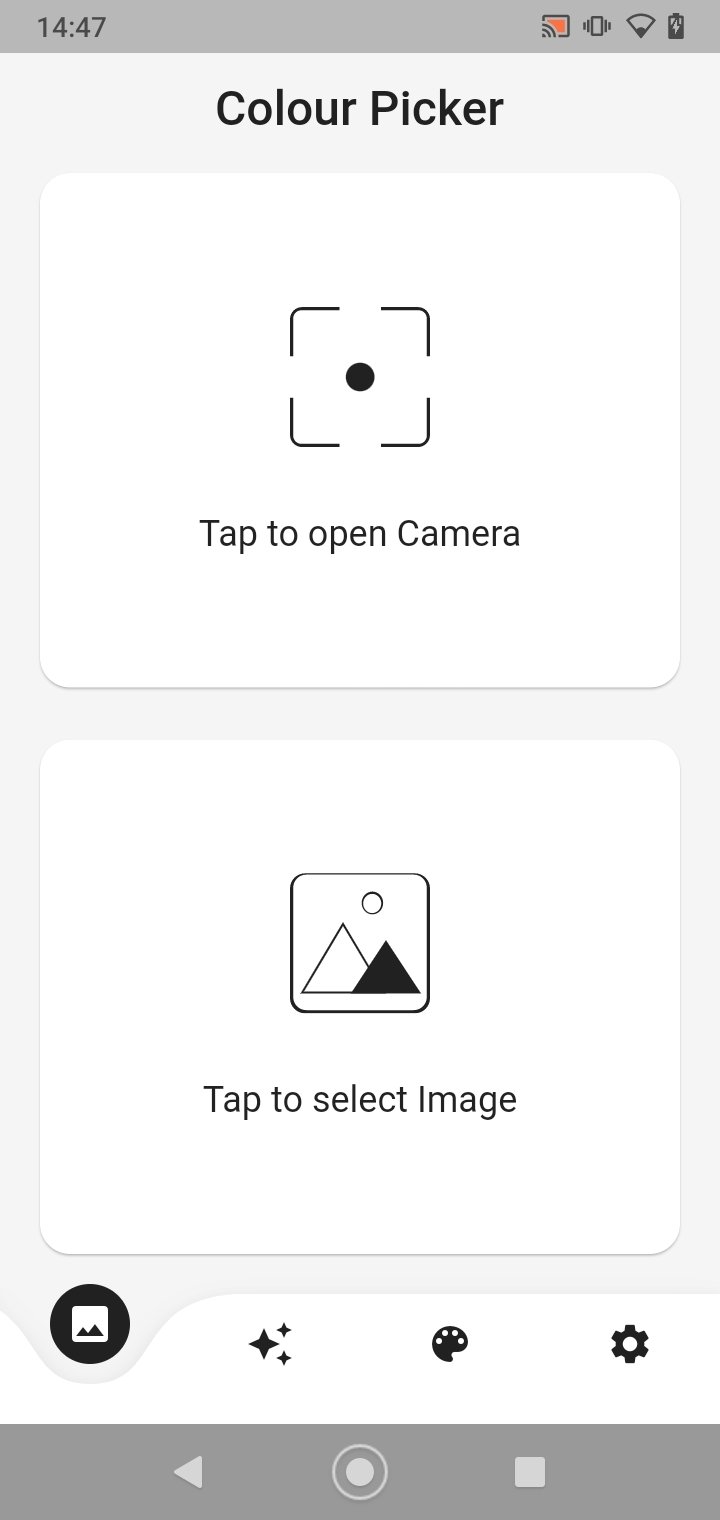This screenshot has width=720, height=1520.
Task: Select the image tab in bottom bar
Action: click(90, 1324)
